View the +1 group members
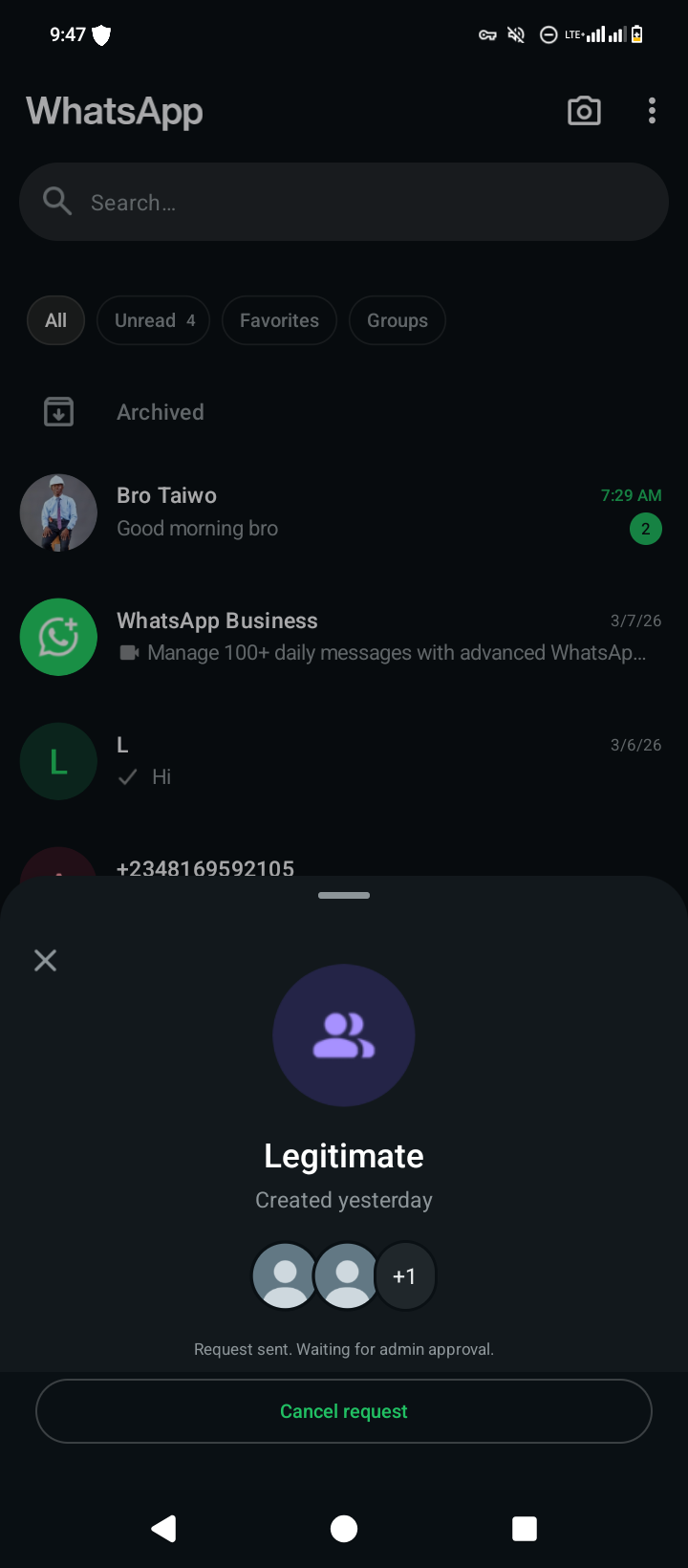 pos(404,1276)
